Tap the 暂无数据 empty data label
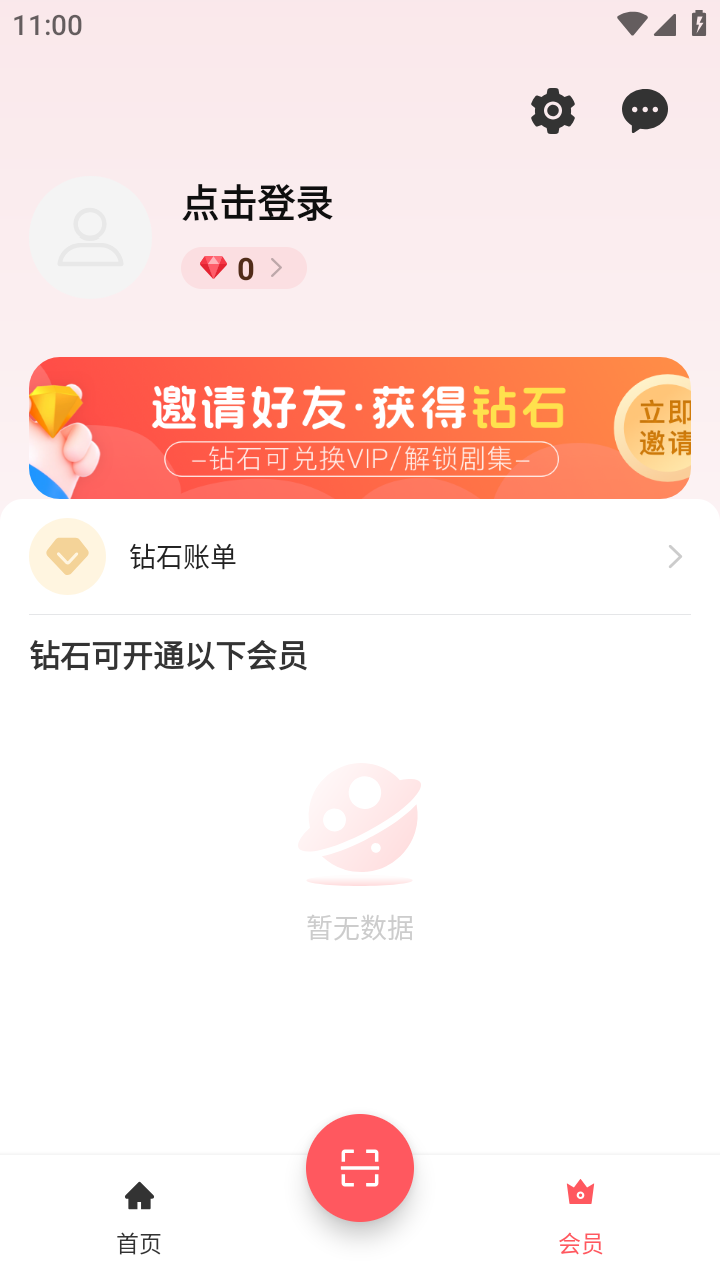720x1280 pixels. pyautogui.click(x=360, y=928)
